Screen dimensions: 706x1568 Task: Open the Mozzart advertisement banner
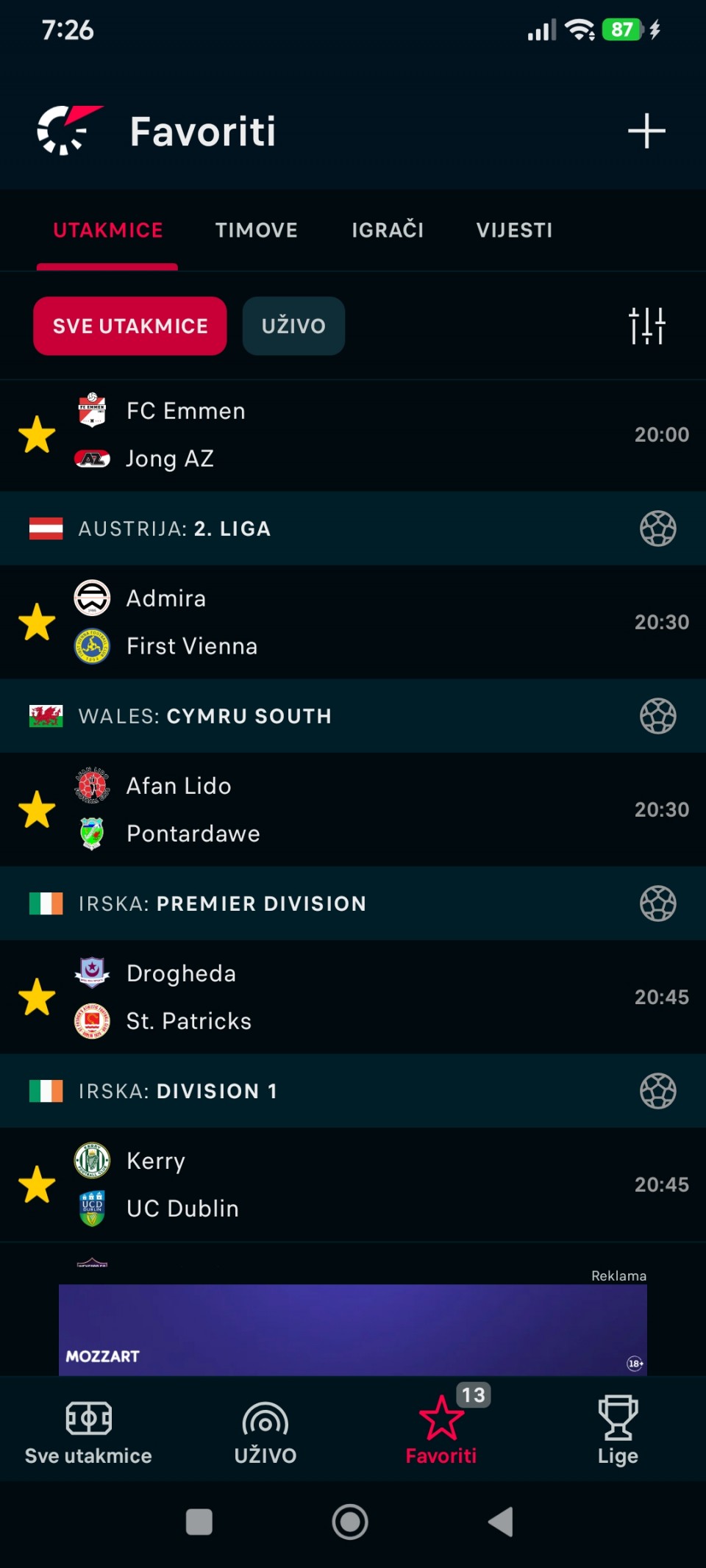point(353,1329)
